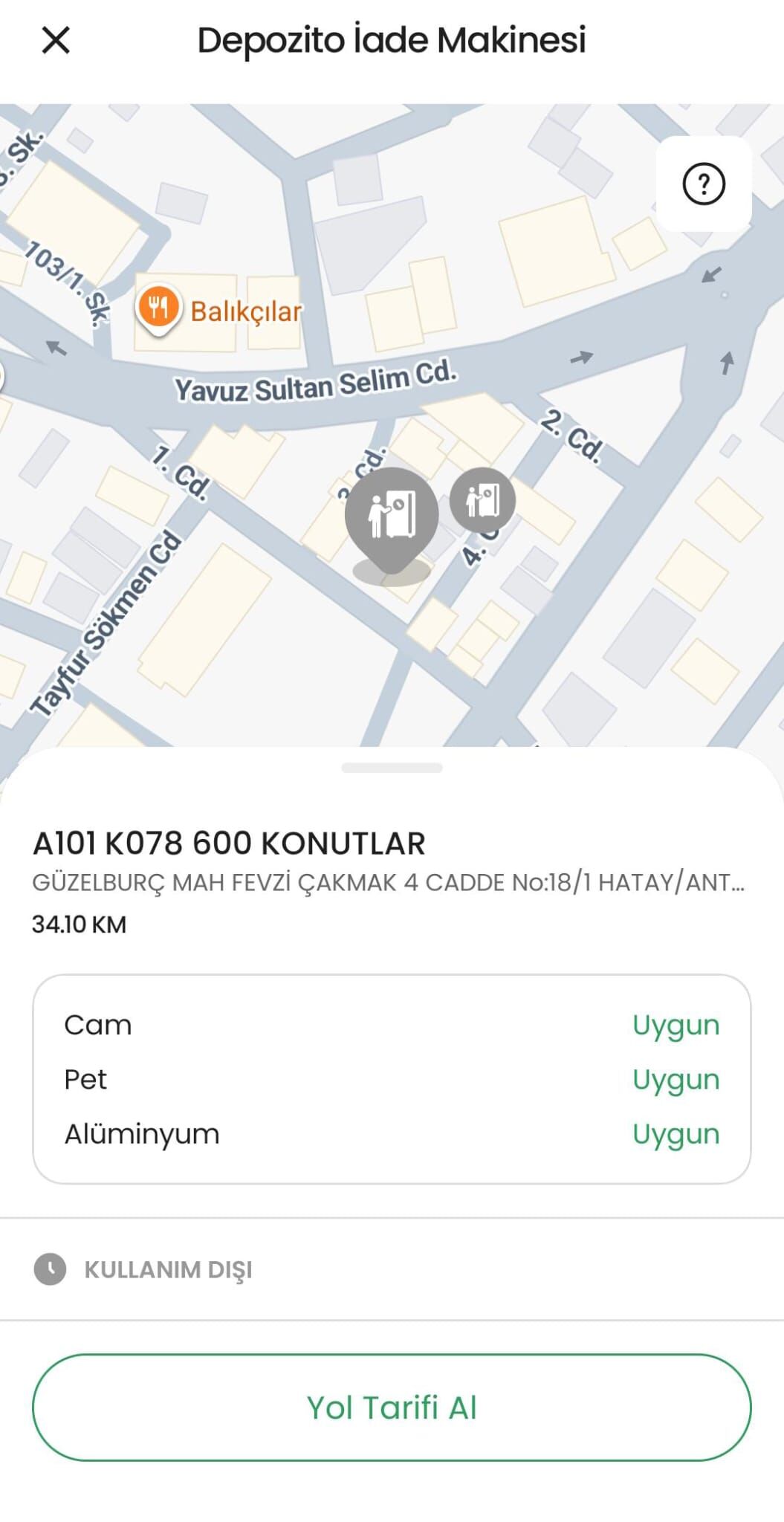
Task: Select the smaller machine marker on map
Action: point(483,500)
